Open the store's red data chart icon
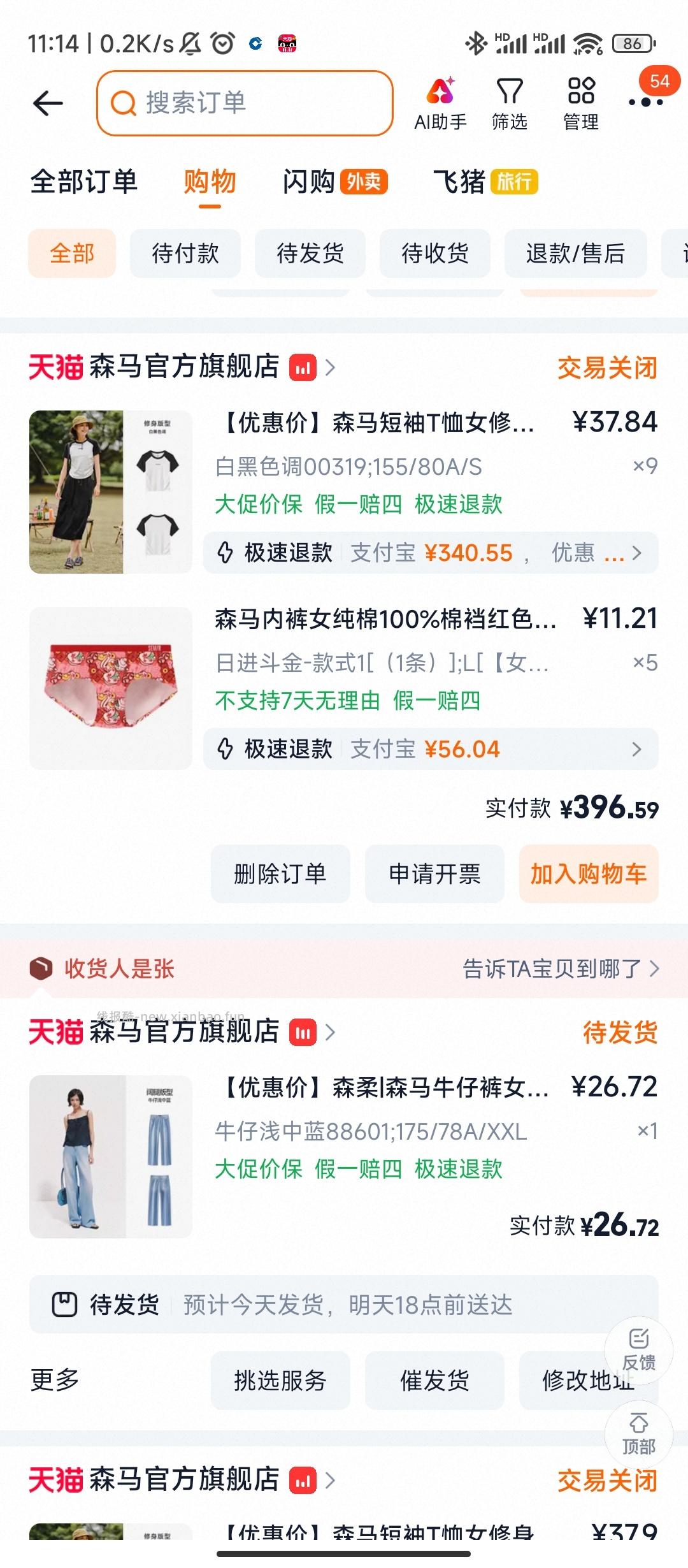Screen dimensions: 688x1568 302,368
